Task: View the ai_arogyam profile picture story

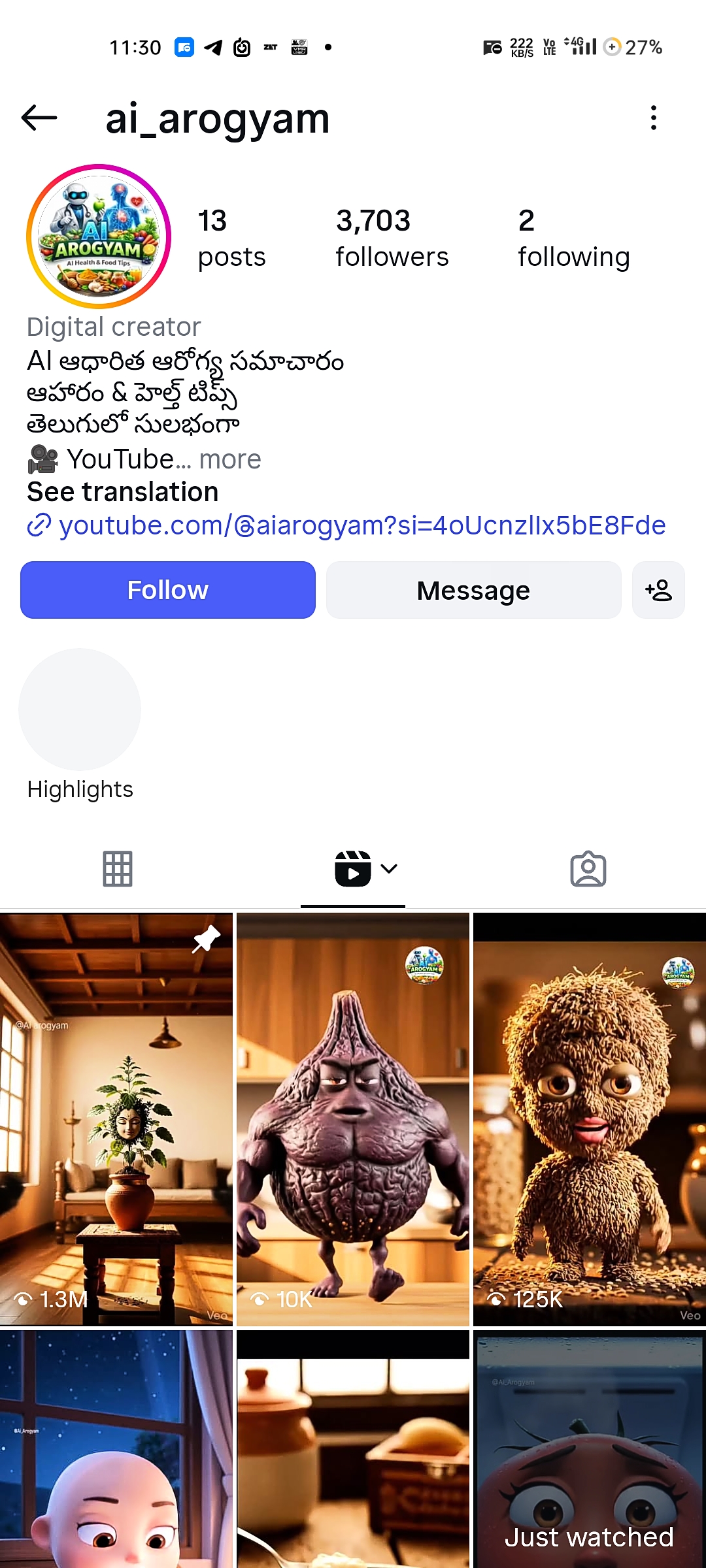Action: click(99, 237)
